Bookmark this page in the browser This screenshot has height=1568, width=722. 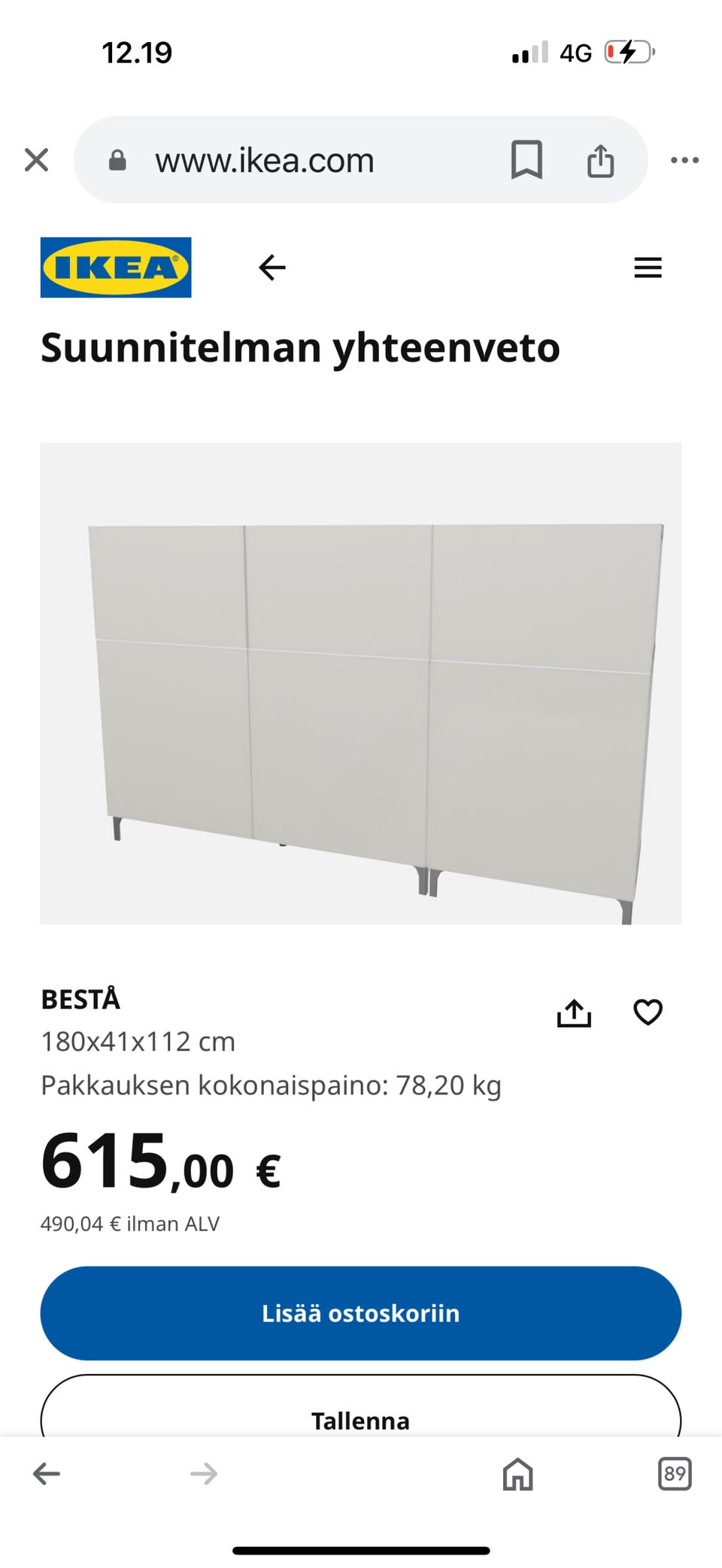(x=526, y=160)
